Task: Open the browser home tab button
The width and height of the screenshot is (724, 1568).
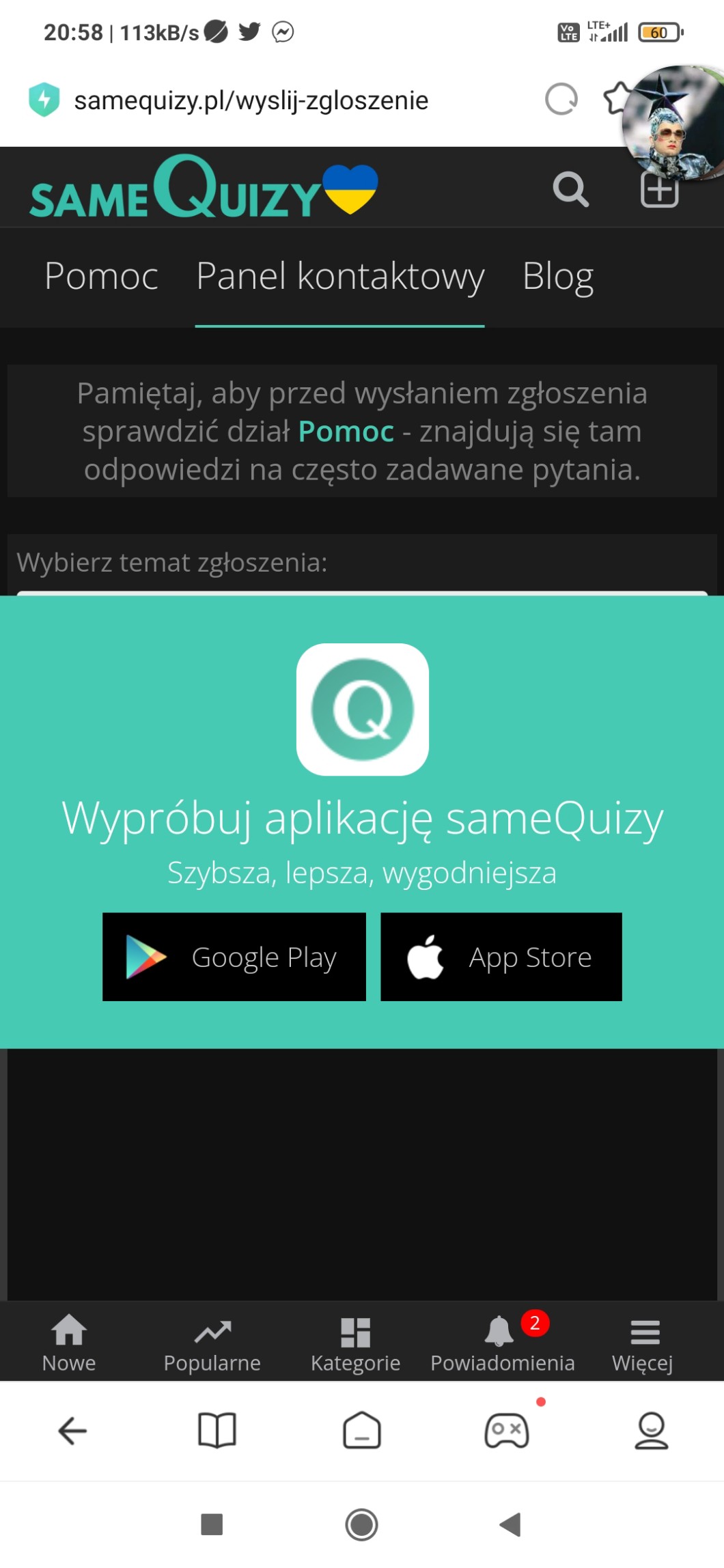Action: [x=361, y=1431]
